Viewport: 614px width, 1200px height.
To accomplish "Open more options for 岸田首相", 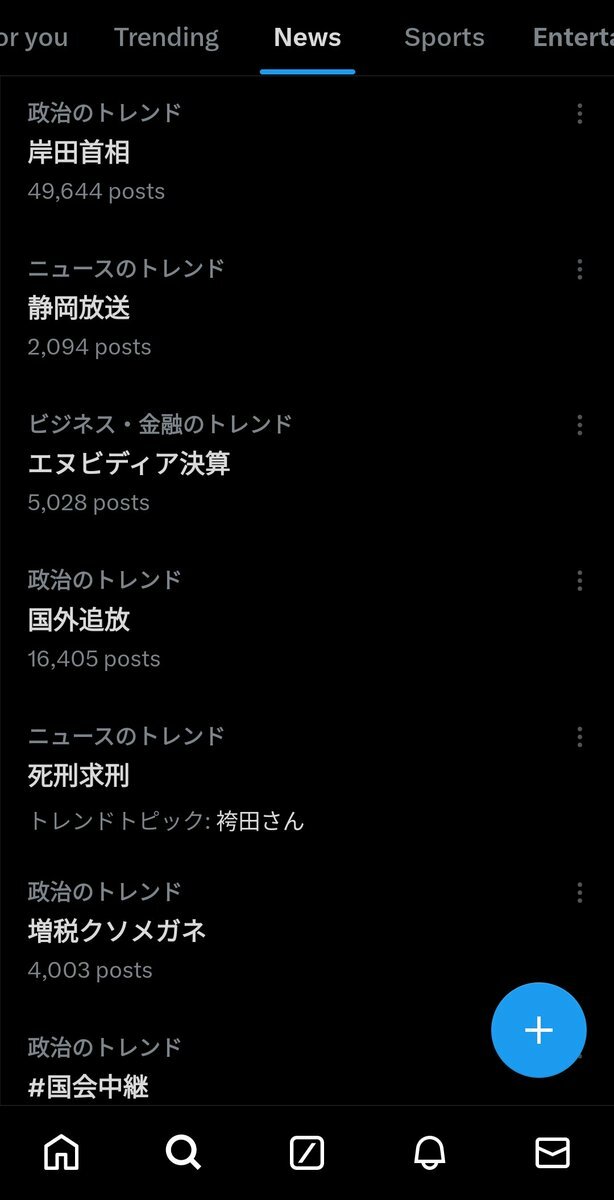I will pos(579,113).
